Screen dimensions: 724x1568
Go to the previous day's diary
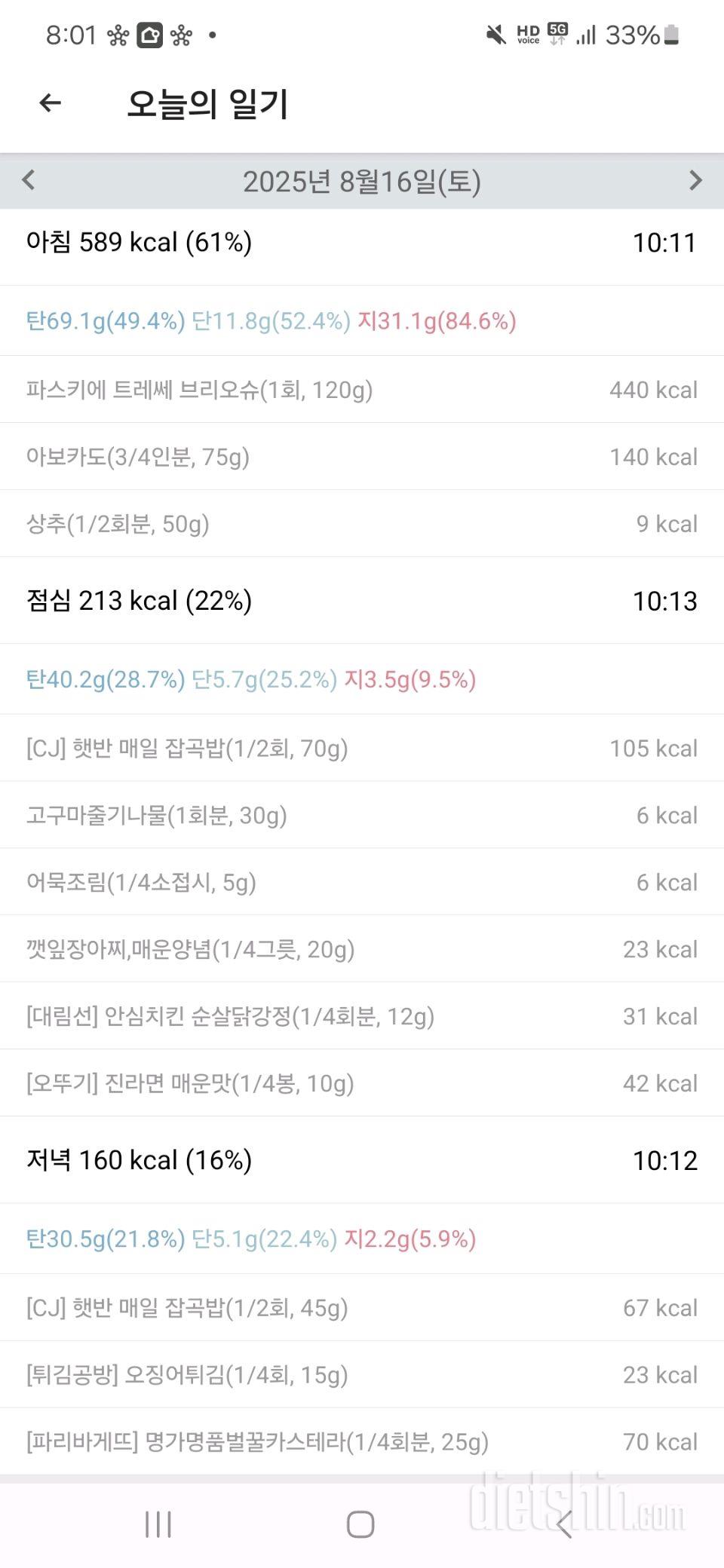[x=29, y=180]
